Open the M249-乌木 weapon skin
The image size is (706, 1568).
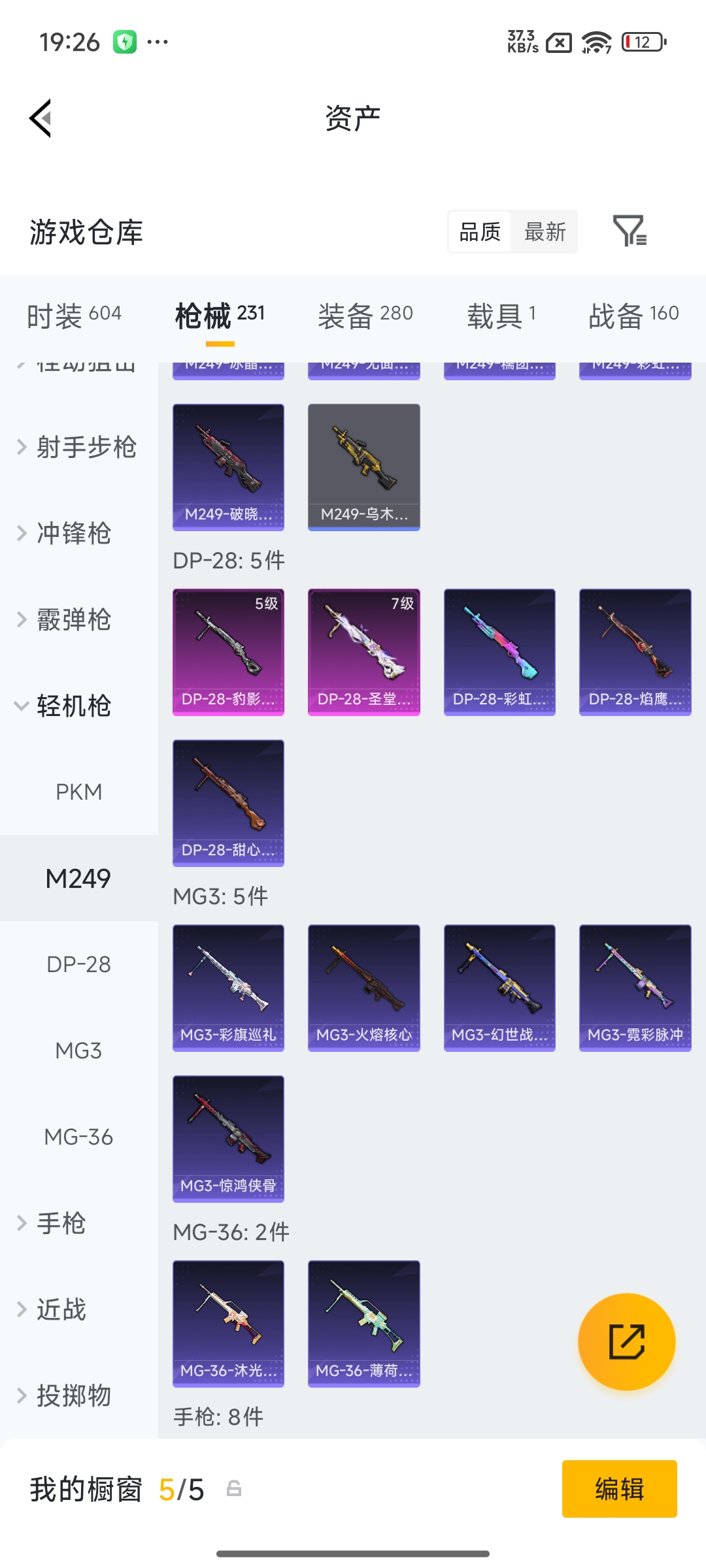tap(364, 467)
